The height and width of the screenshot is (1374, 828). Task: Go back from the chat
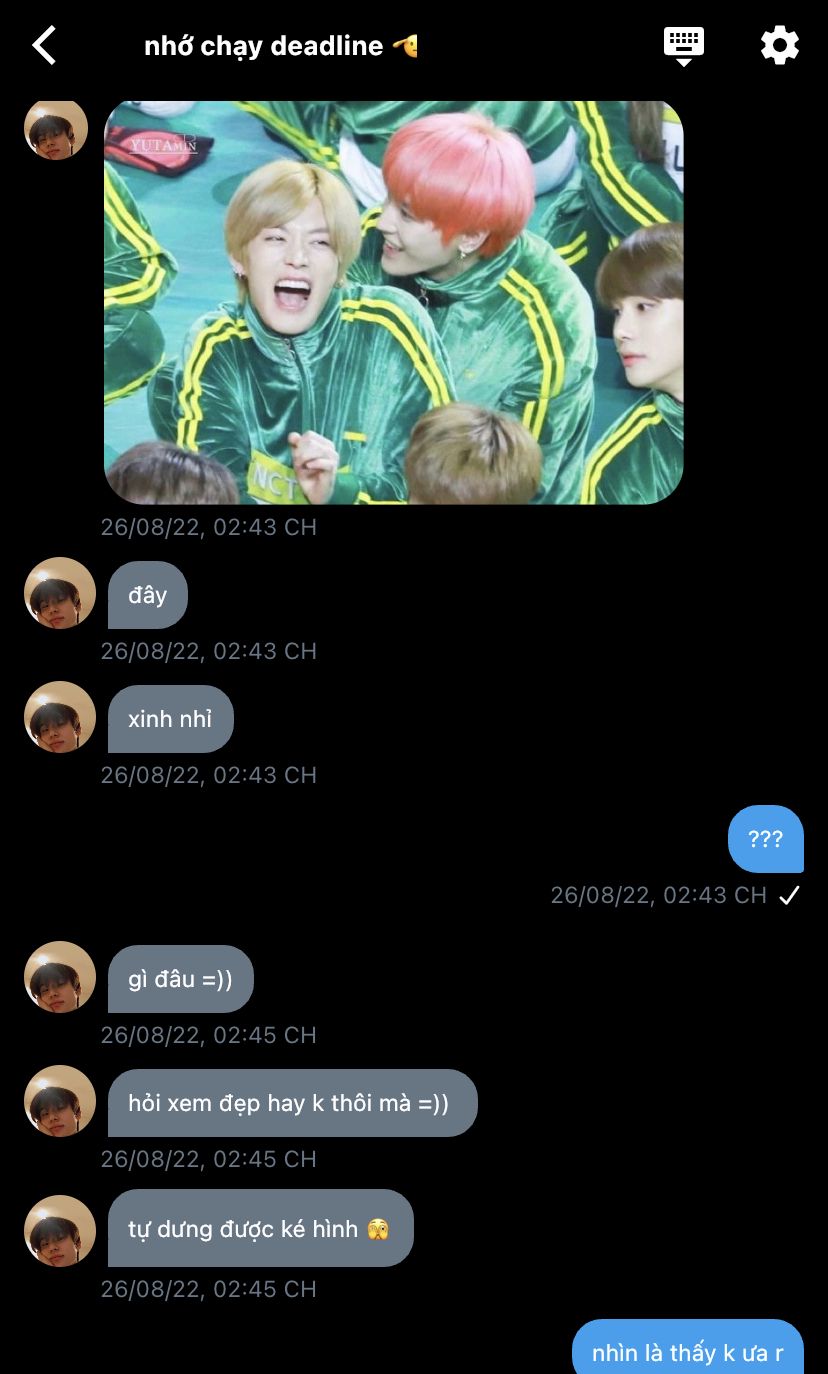pos(44,46)
